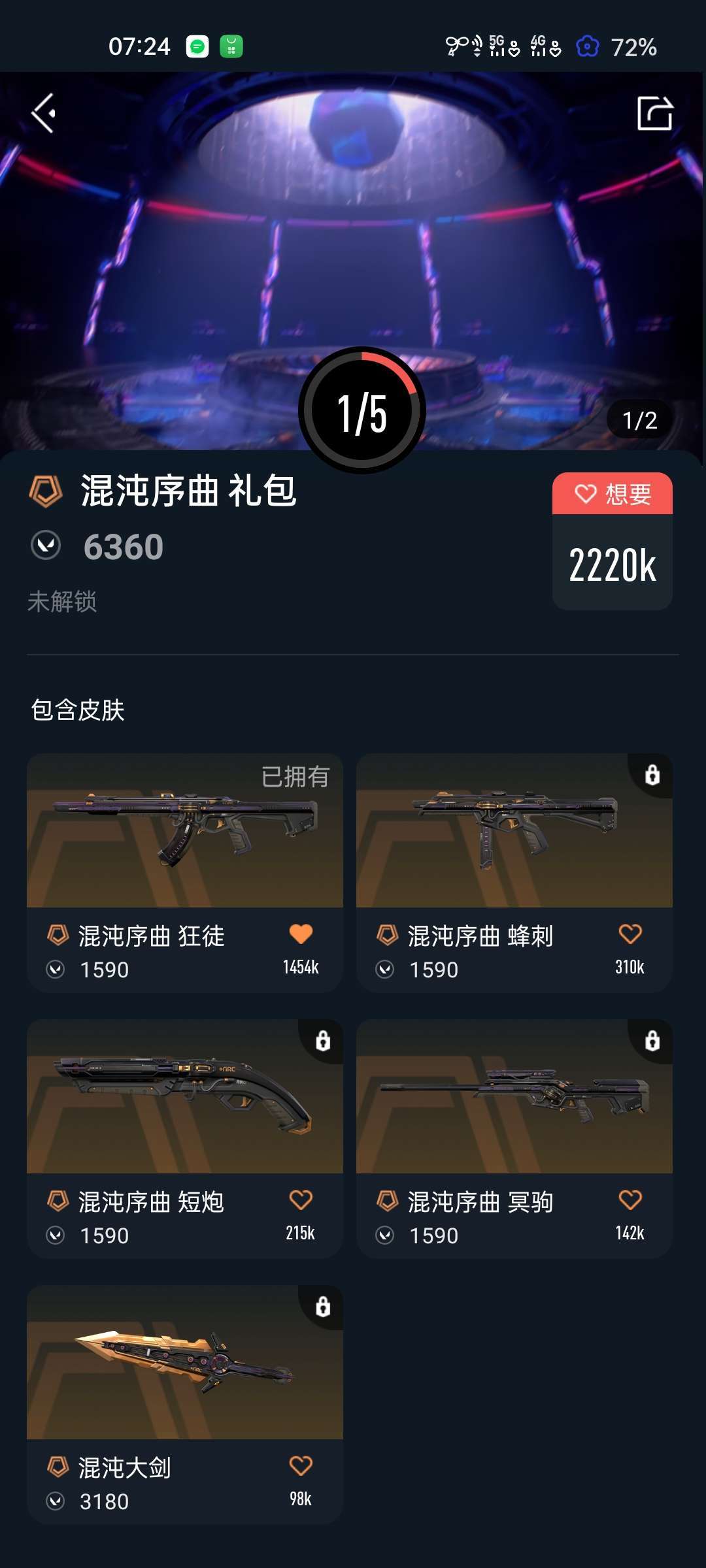706x1568 pixels.
Task: Tap the 想要 want button
Action: (613, 494)
